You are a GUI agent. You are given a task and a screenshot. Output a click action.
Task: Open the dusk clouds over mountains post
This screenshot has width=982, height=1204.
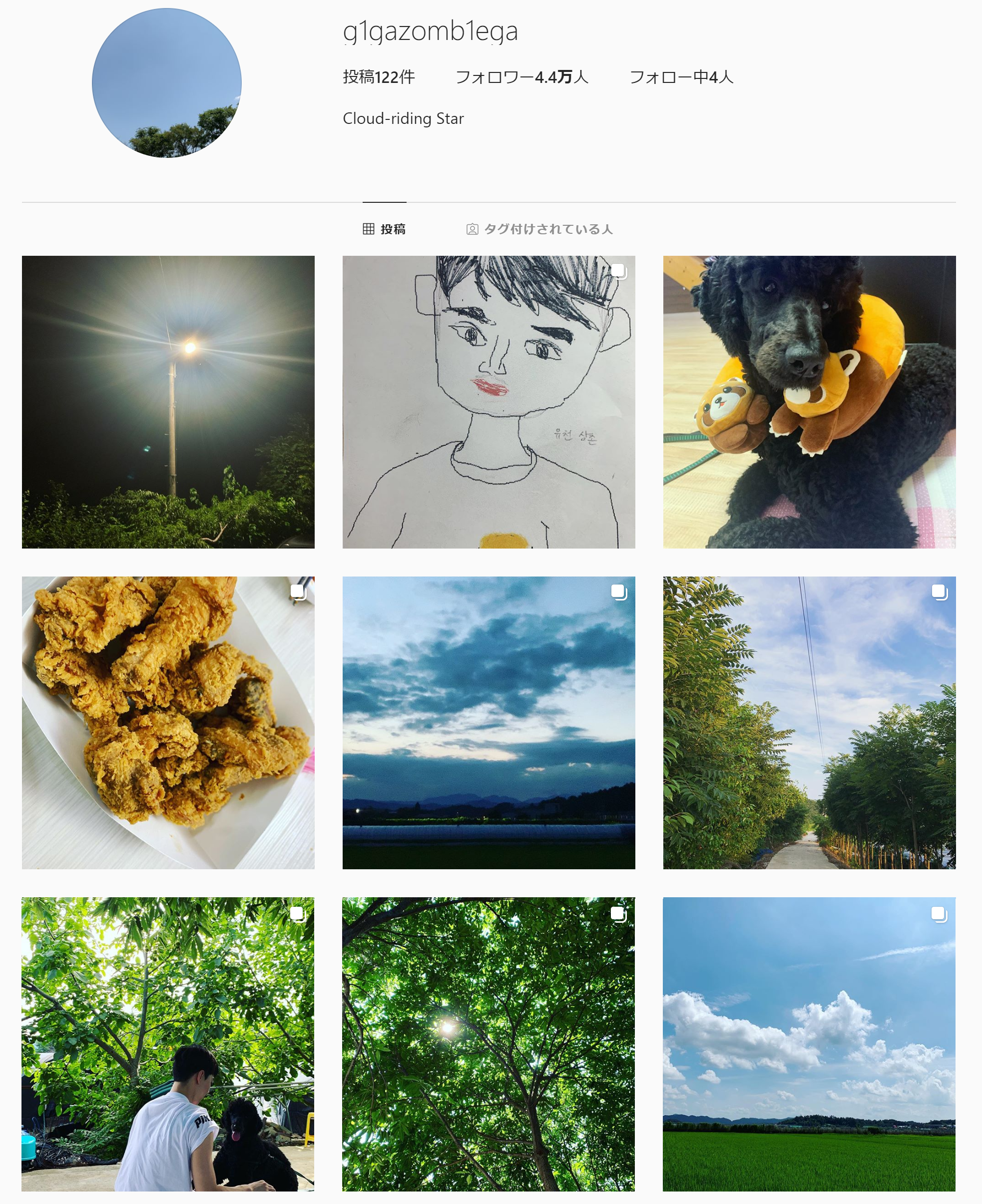(x=489, y=722)
